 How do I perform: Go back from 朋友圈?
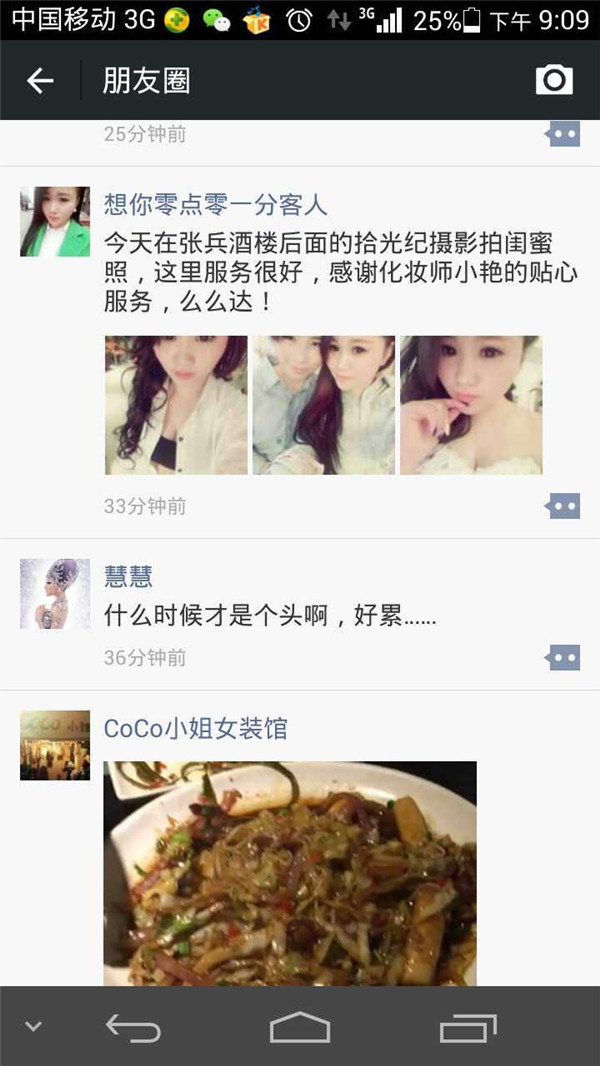(40, 81)
